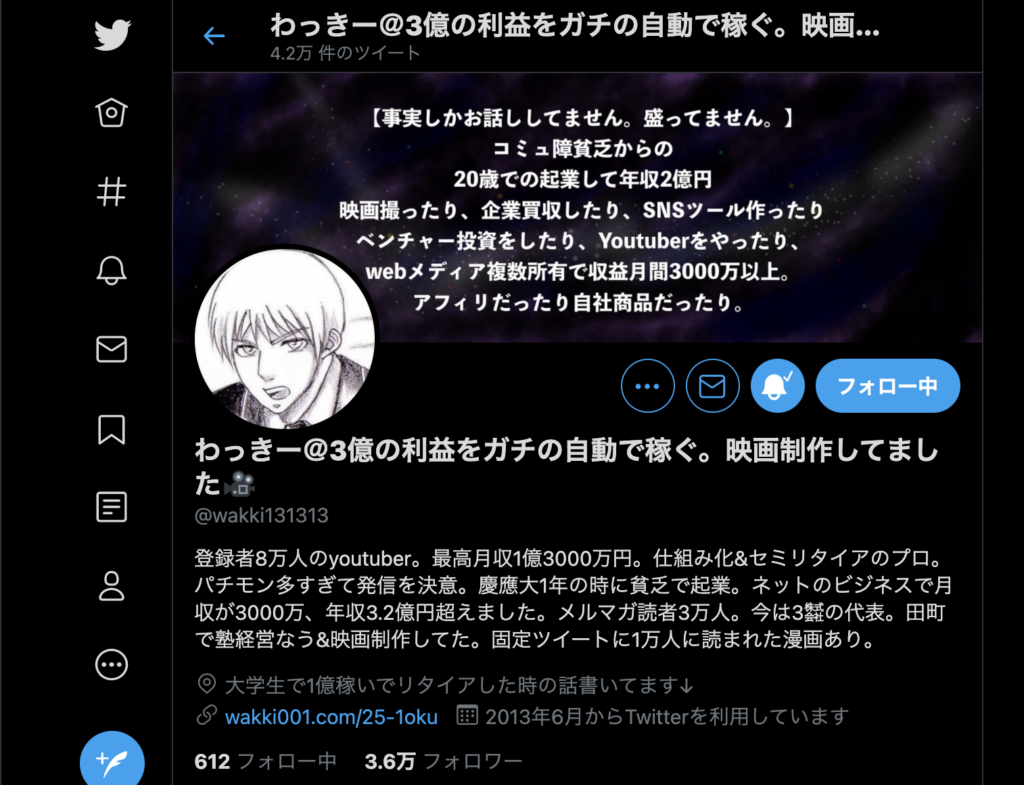Screen dimensions: 1024x785
Task: View the 3.6万 フォロワー list
Action: coord(443,762)
